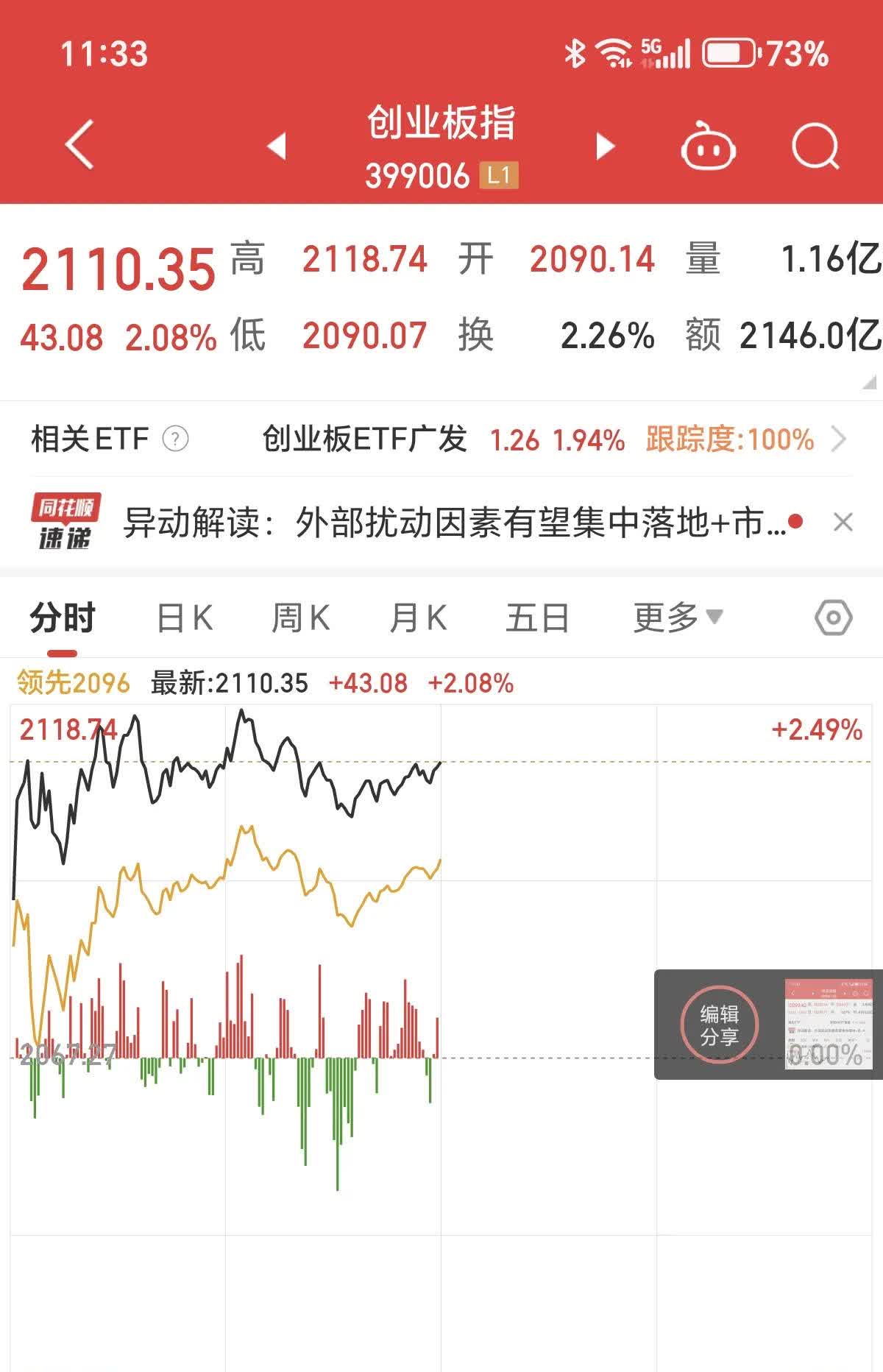Expand the 更多 chart period dropdown
This screenshot has width=883, height=1372.
coord(677,618)
